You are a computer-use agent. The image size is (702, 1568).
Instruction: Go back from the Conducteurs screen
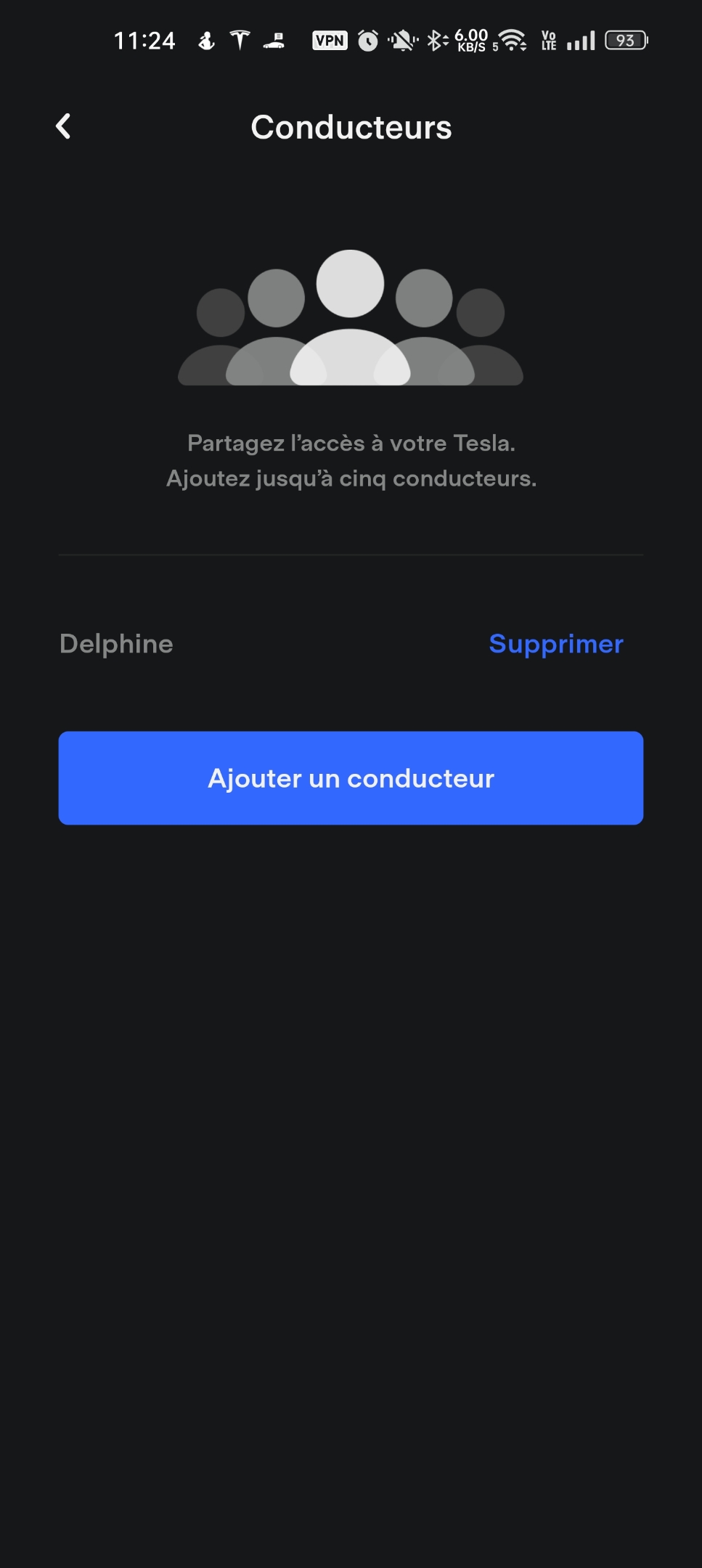[64, 126]
